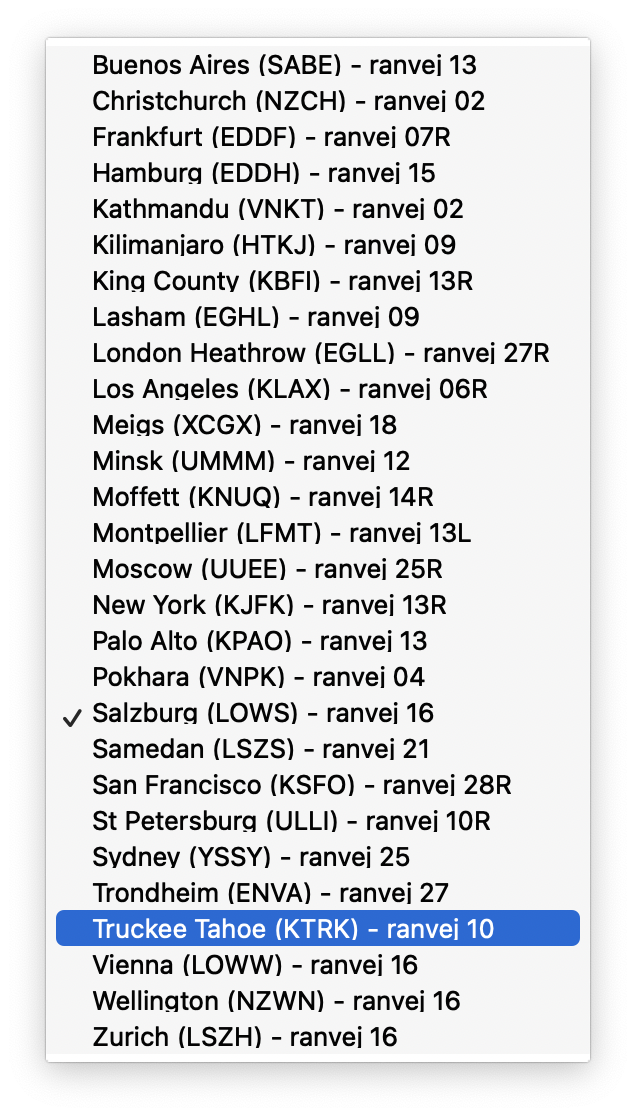Select Kilimanjaro (HTKJ) ranvej 09

tap(274, 246)
